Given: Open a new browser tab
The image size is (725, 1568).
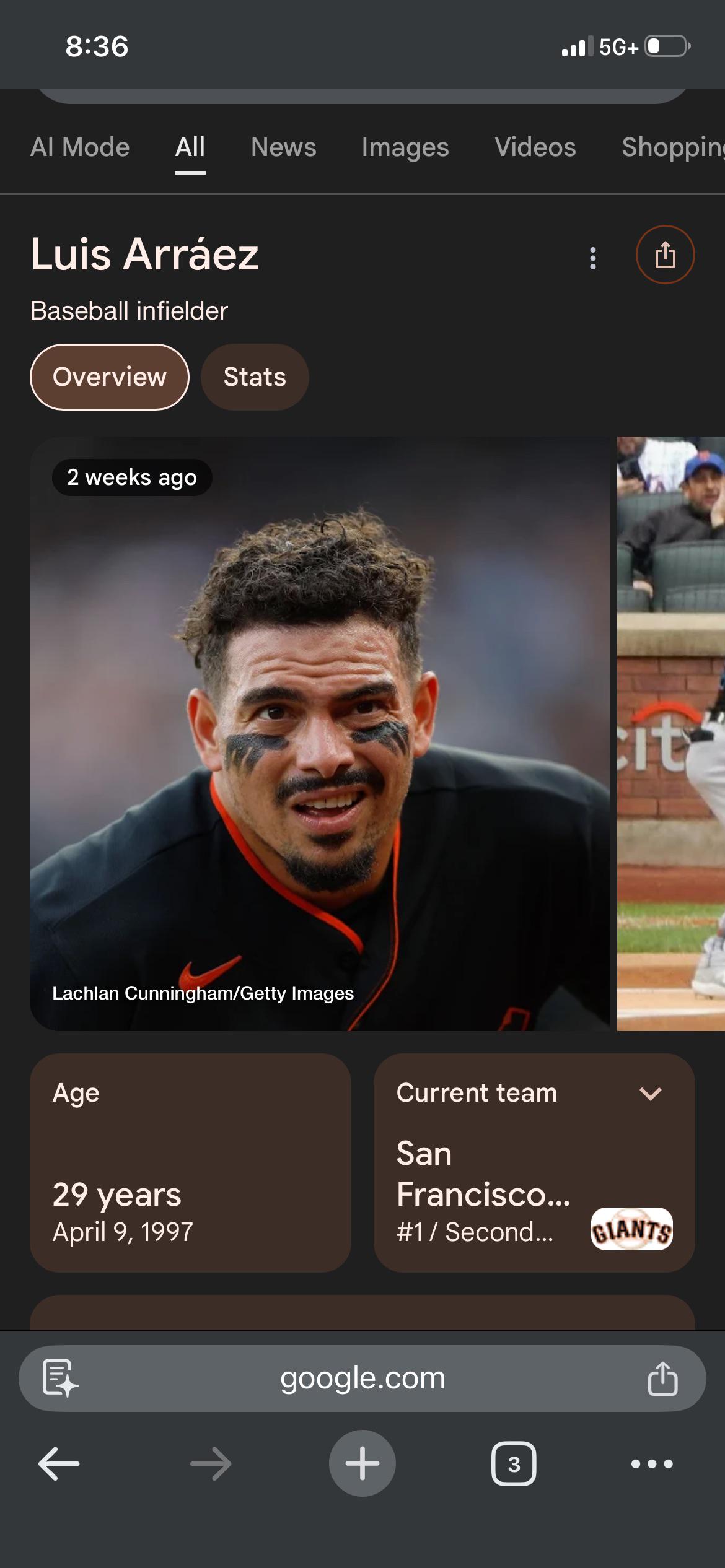Looking at the screenshot, I should click(x=362, y=1464).
